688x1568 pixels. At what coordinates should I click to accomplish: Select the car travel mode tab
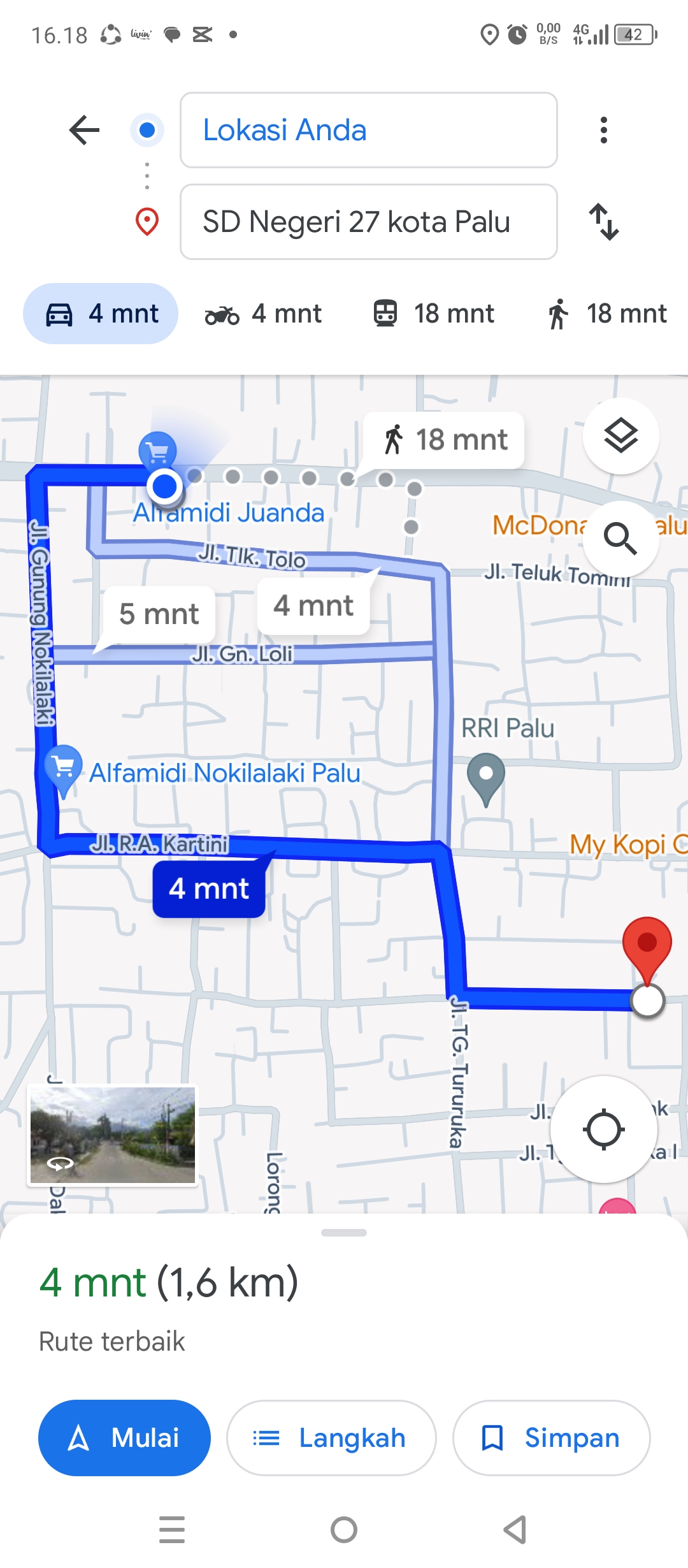(x=101, y=314)
